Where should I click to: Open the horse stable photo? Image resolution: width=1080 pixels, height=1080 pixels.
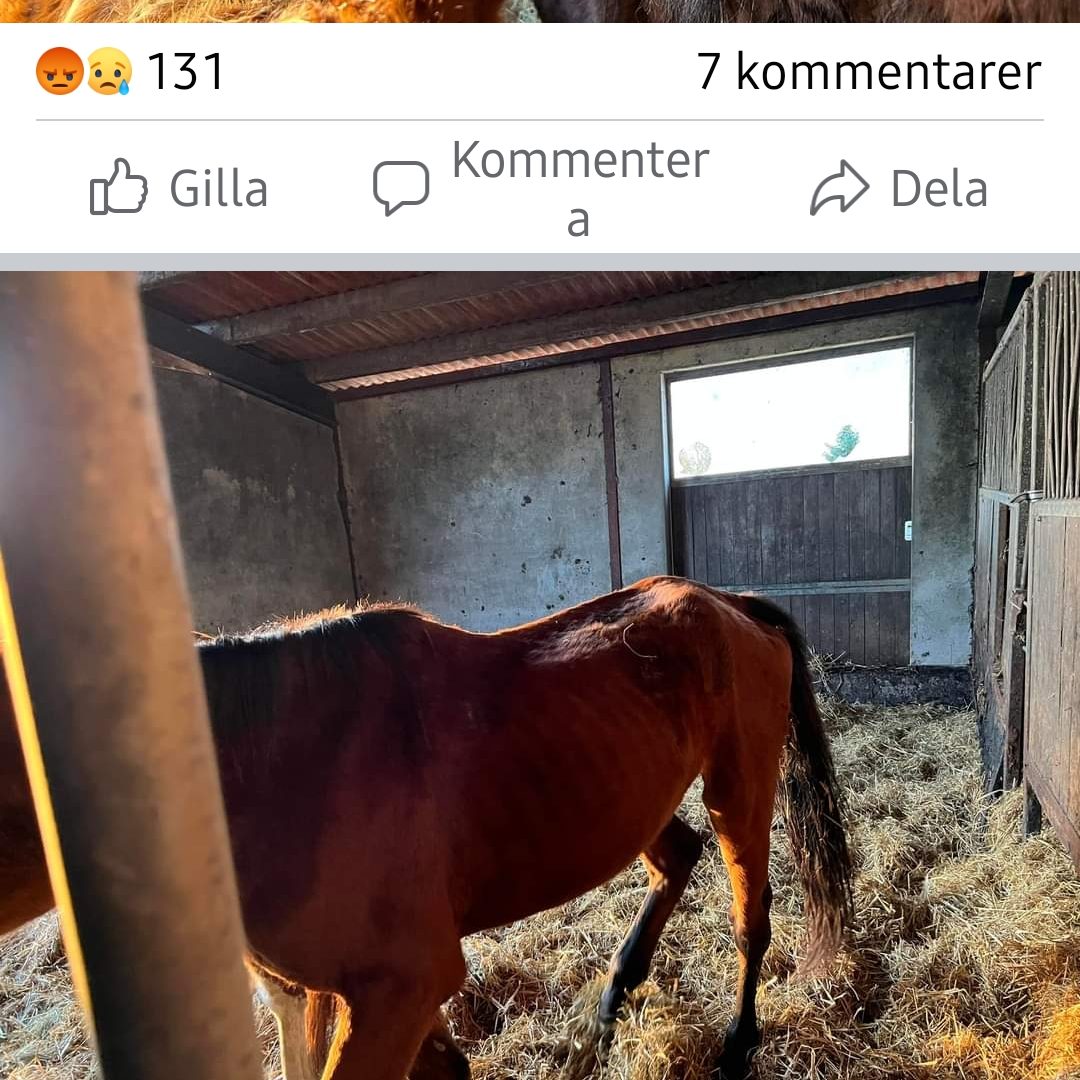[x=540, y=675]
